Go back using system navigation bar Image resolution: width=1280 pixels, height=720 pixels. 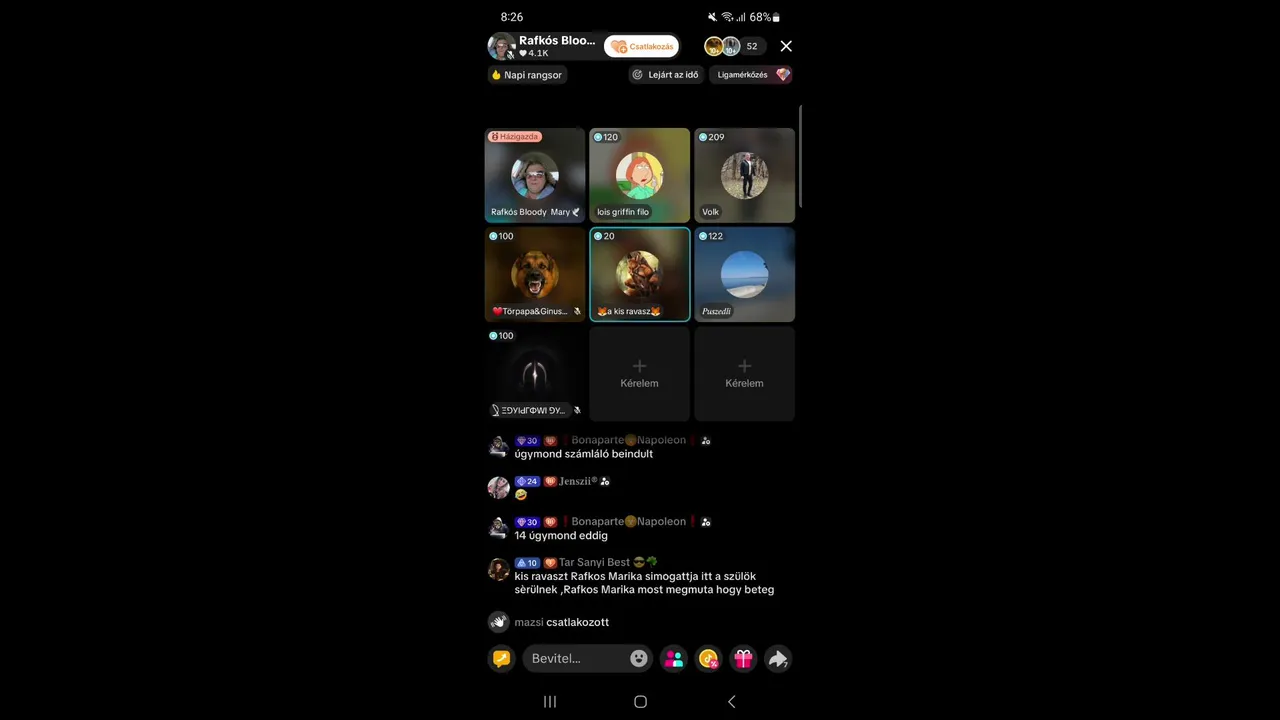[731, 702]
